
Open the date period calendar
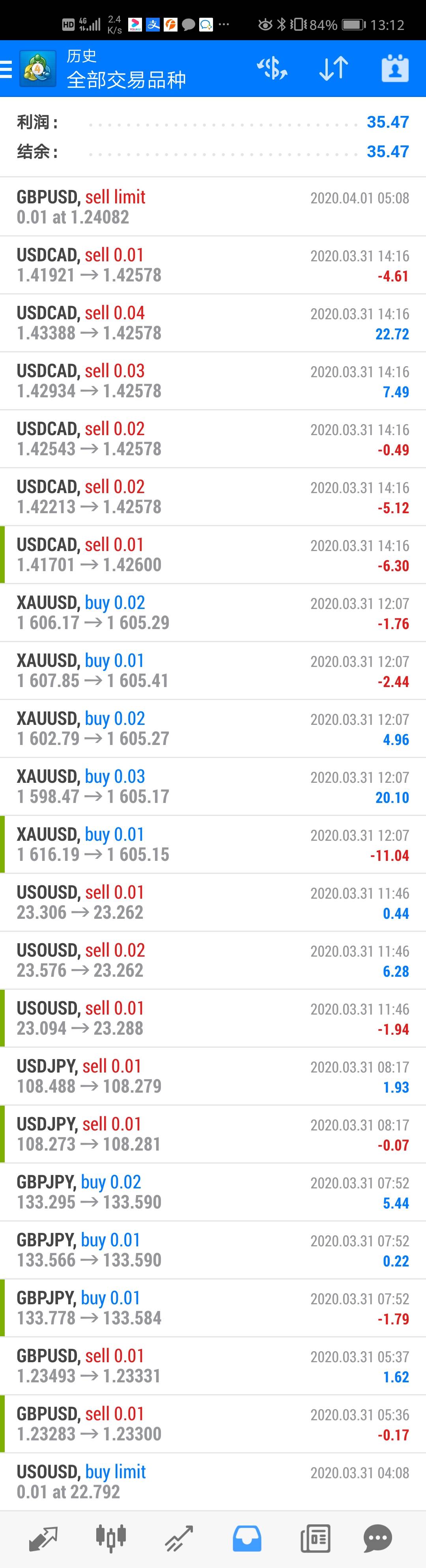coord(394,69)
